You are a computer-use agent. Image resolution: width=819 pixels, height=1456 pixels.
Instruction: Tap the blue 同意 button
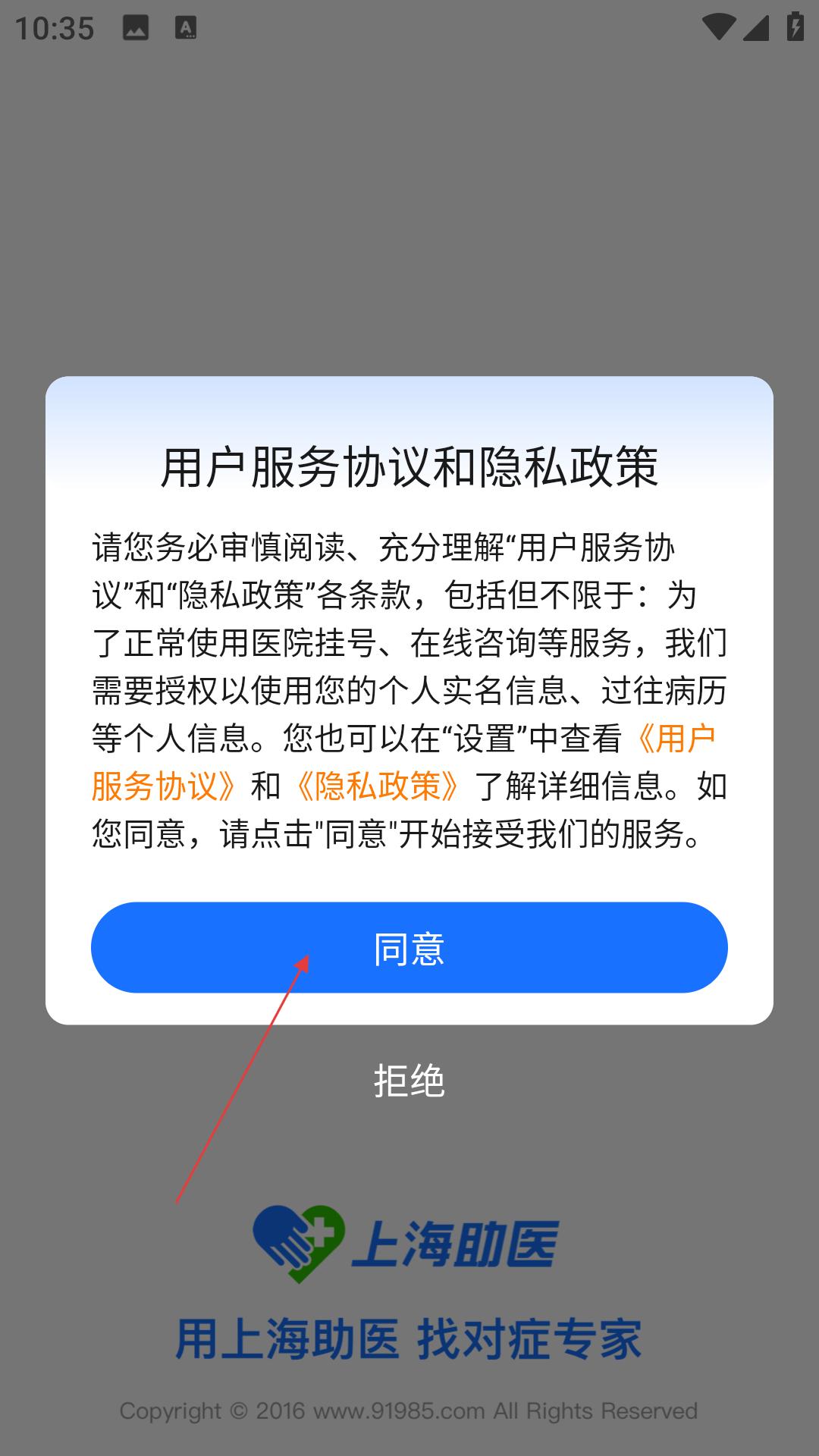[x=409, y=947]
